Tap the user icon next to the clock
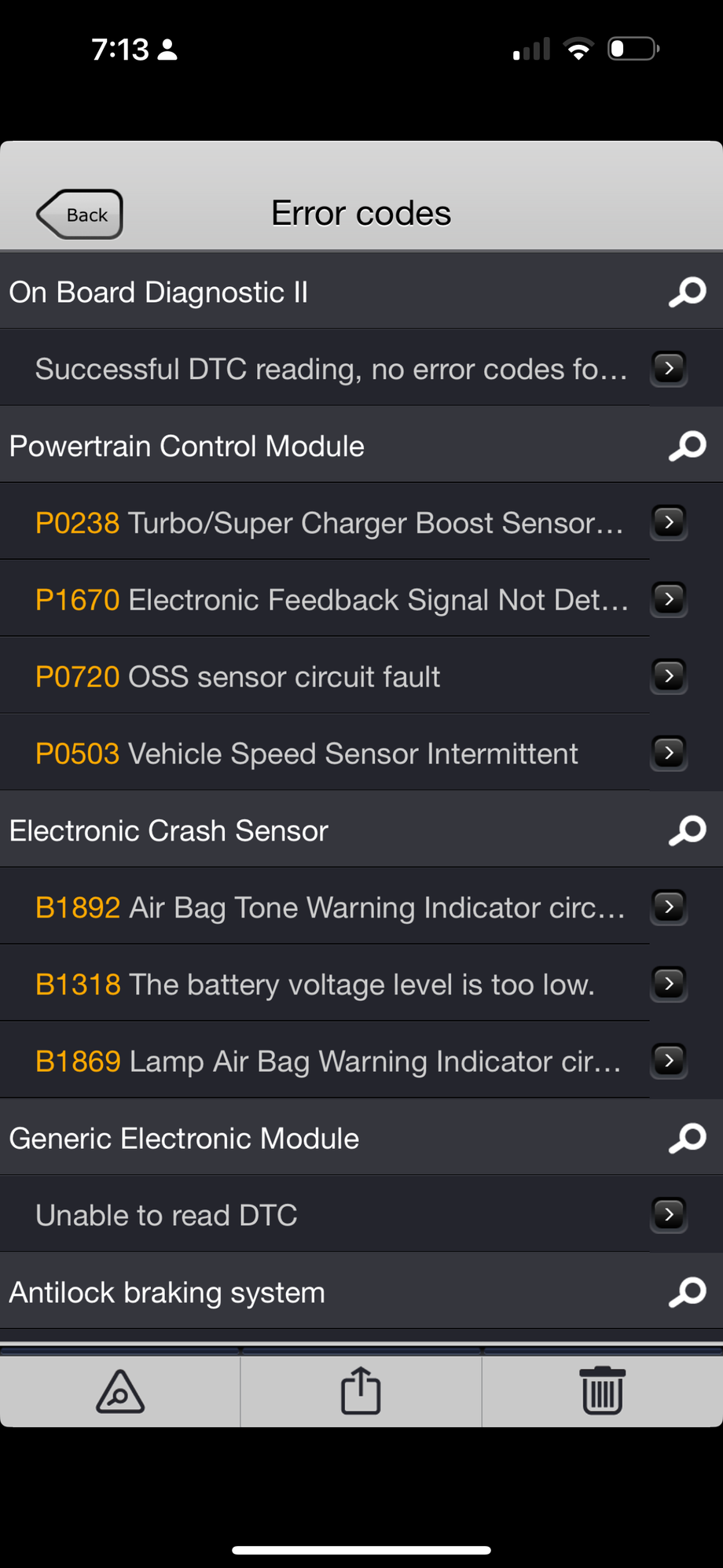This screenshot has height=1568, width=723. pos(167,49)
